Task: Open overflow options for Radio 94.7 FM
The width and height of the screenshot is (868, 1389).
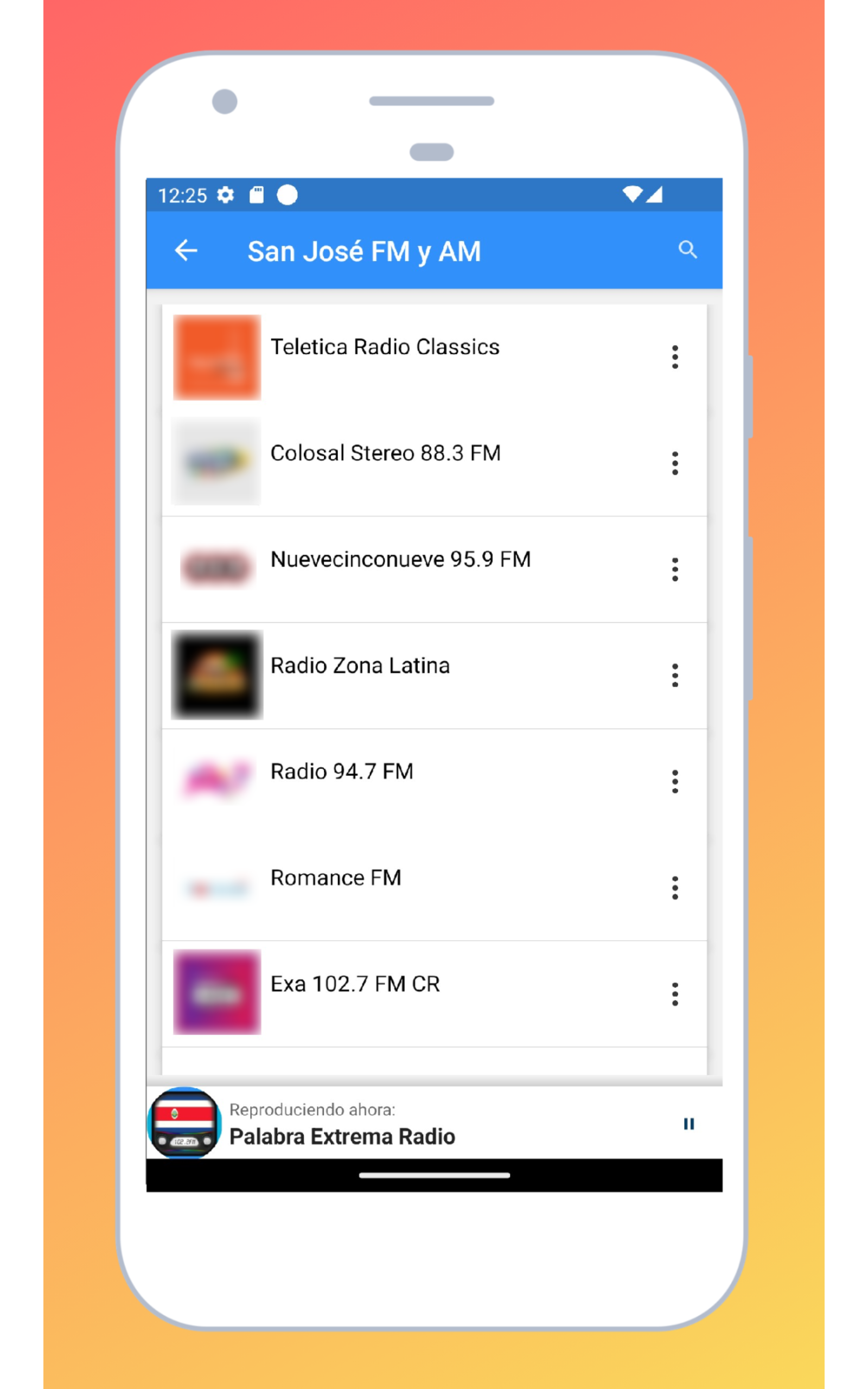Action: (675, 781)
